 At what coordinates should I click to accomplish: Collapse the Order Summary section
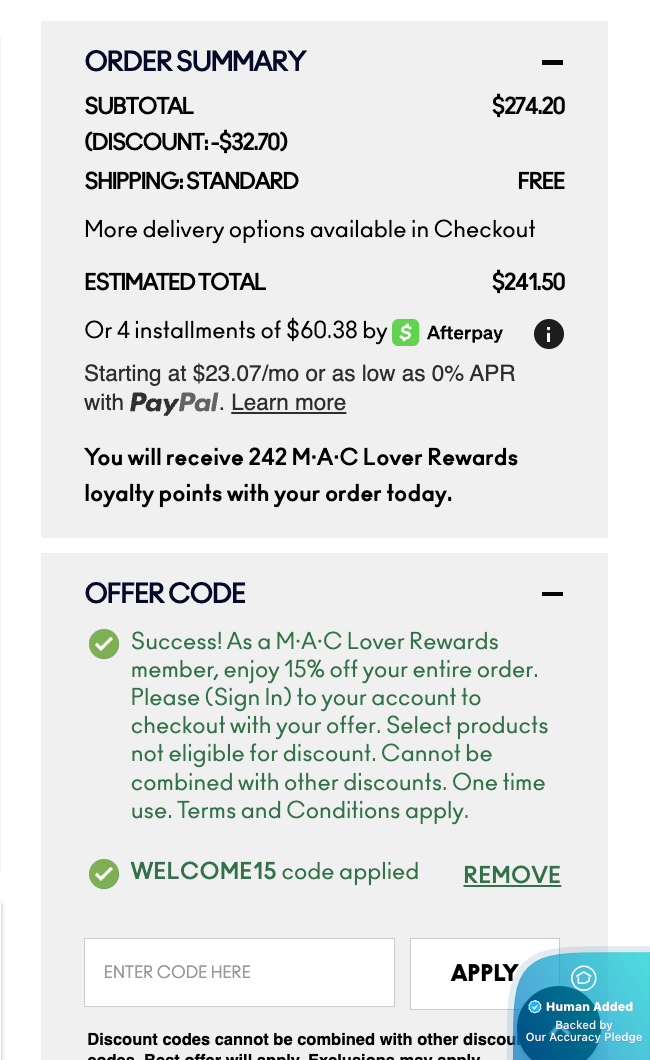pyautogui.click(x=552, y=62)
